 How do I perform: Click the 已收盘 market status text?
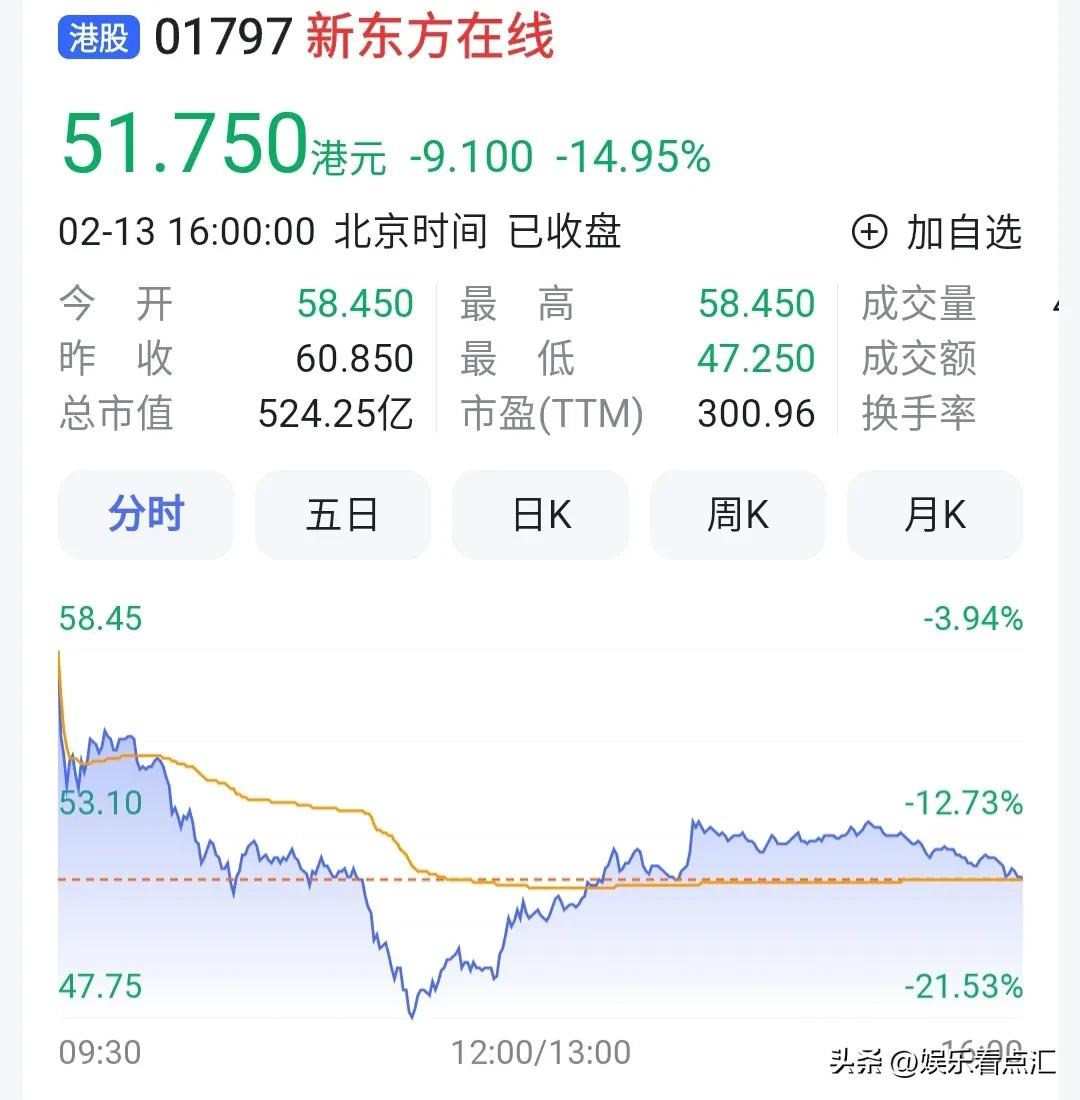tap(561, 231)
